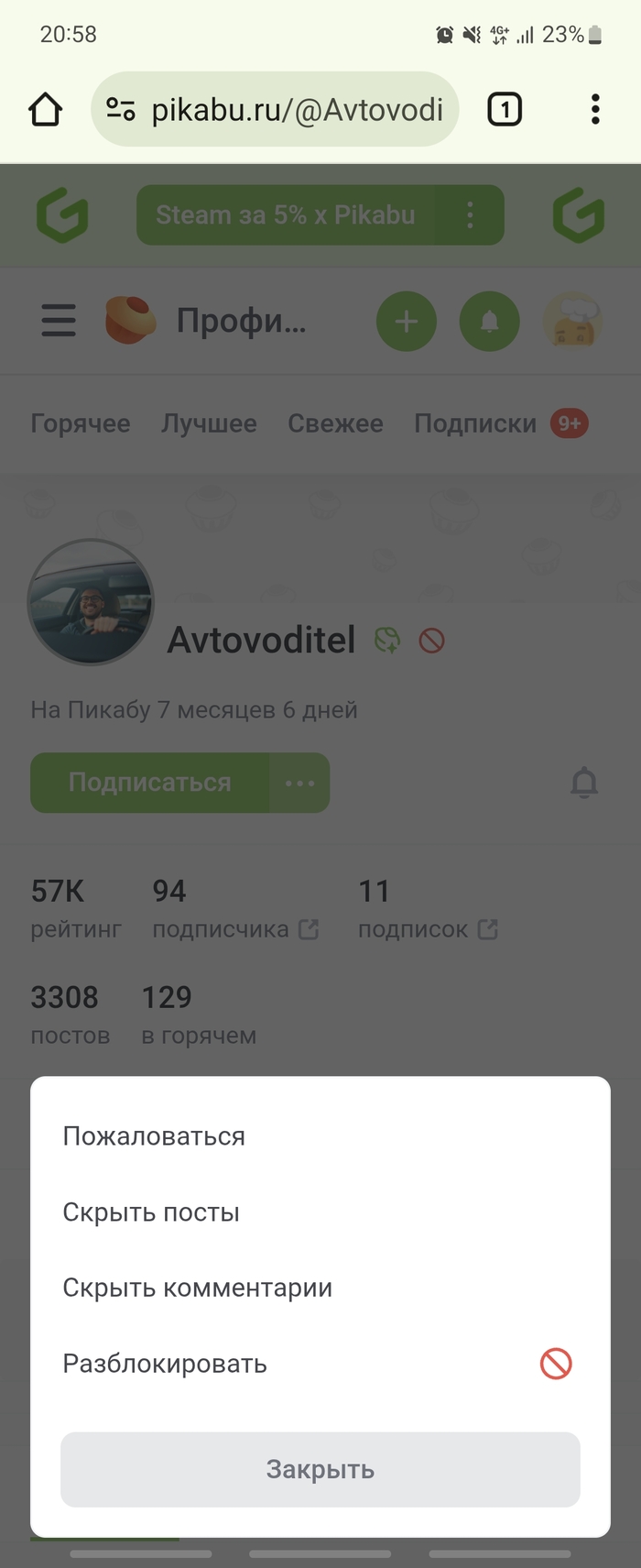
Task: Open the browser tab switcher
Action: pyautogui.click(x=505, y=110)
